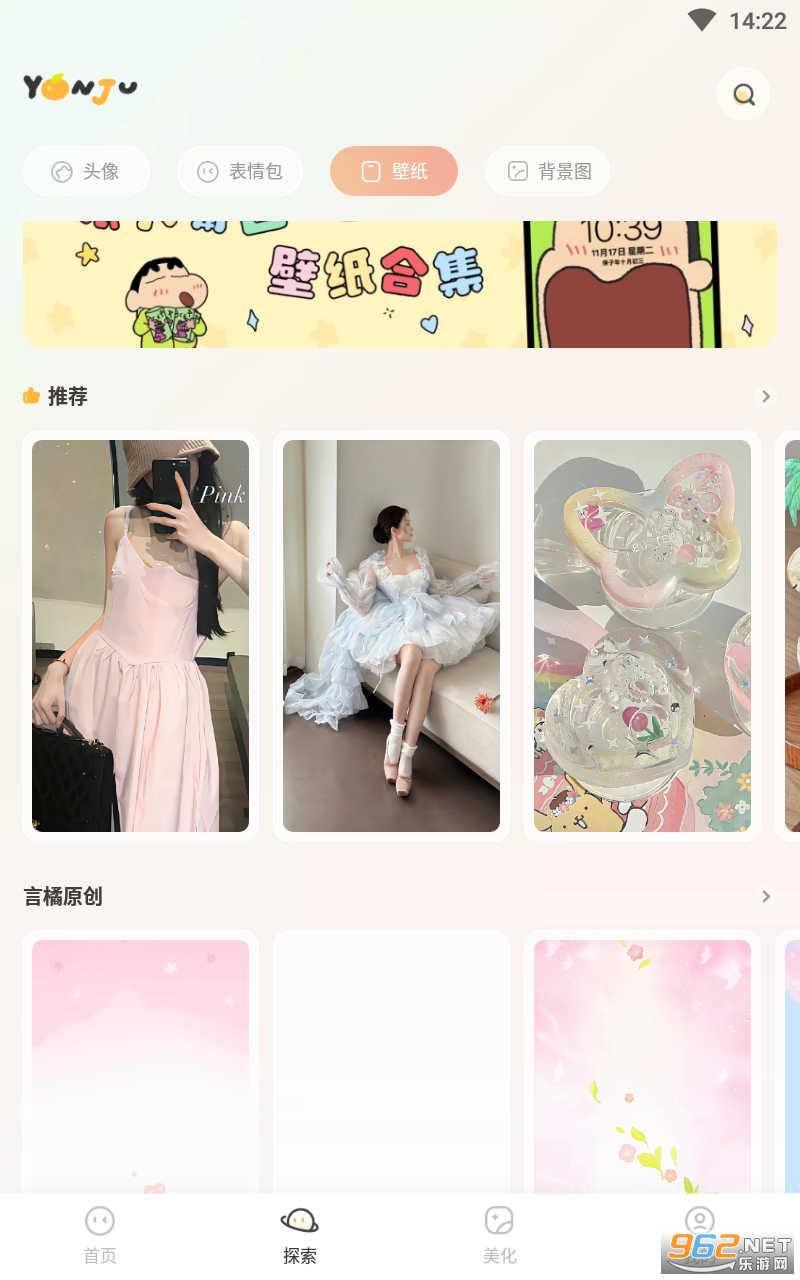Screen dimensions: 800x1280
Task: Expand the 言橘原创 section arrow
Action: tap(766, 896)
